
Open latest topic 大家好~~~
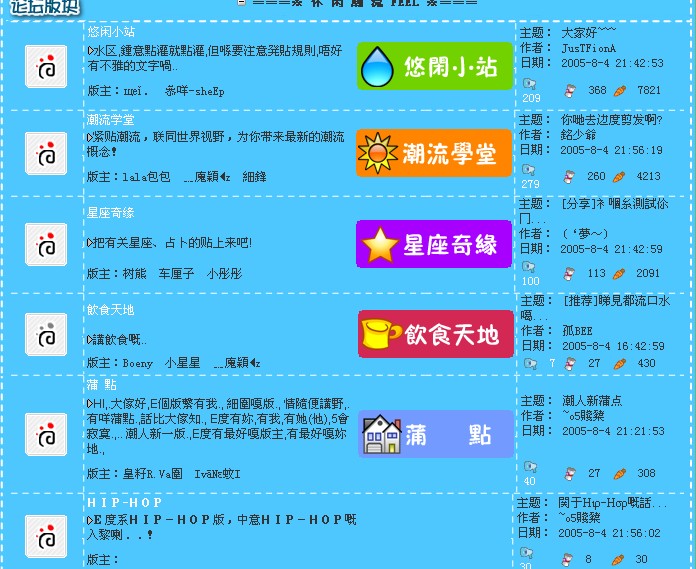pos(589,33)
